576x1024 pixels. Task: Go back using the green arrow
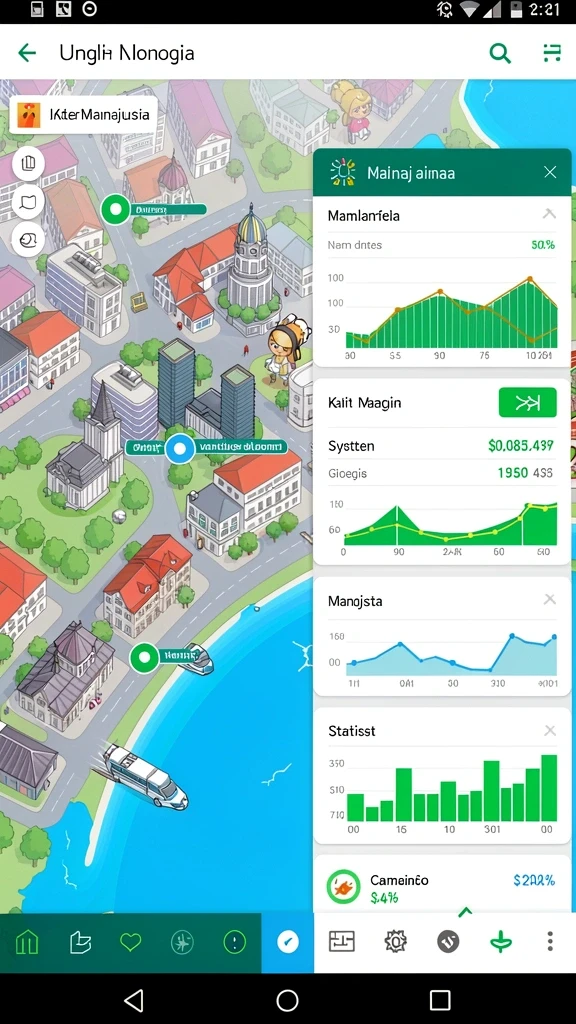27,53
